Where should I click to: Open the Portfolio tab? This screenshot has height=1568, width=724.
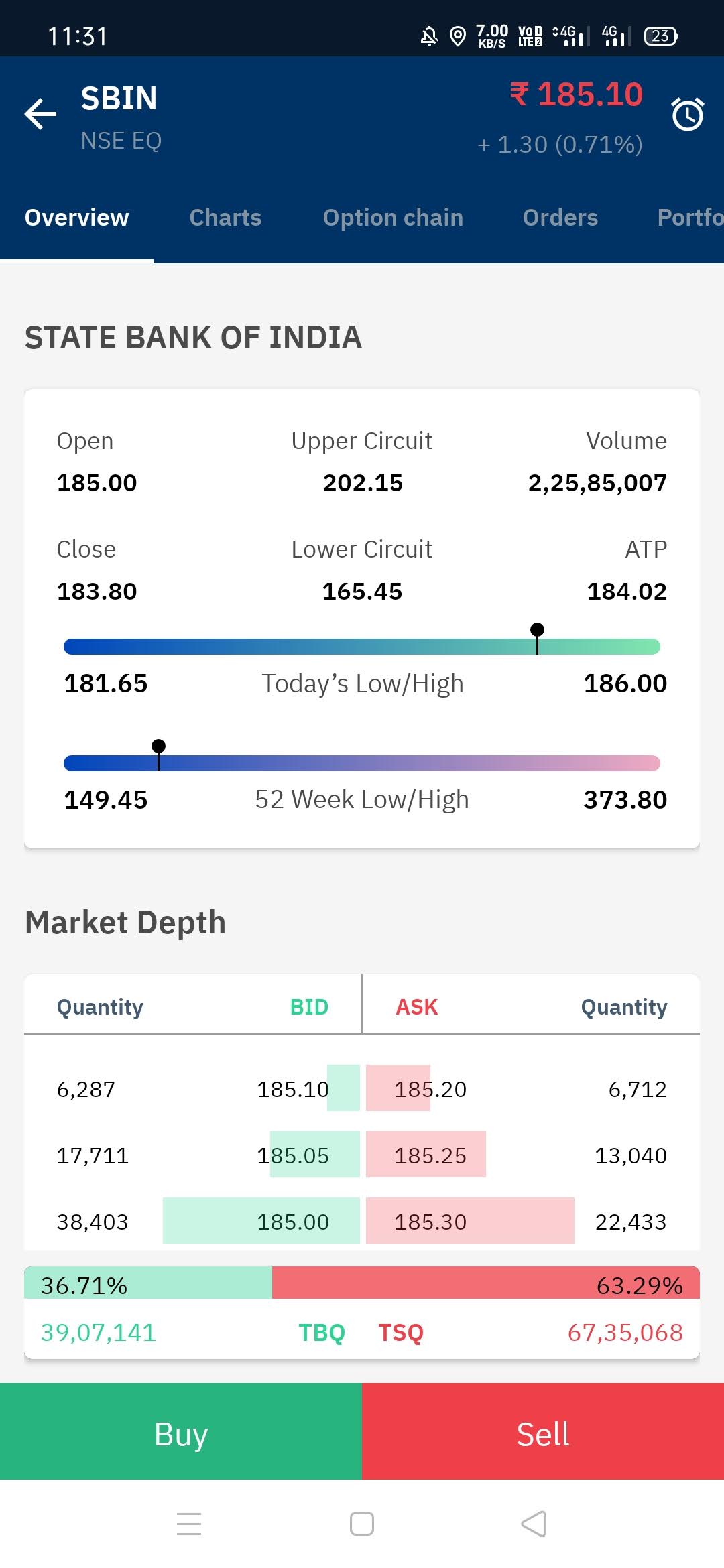[x=690, y=218]
